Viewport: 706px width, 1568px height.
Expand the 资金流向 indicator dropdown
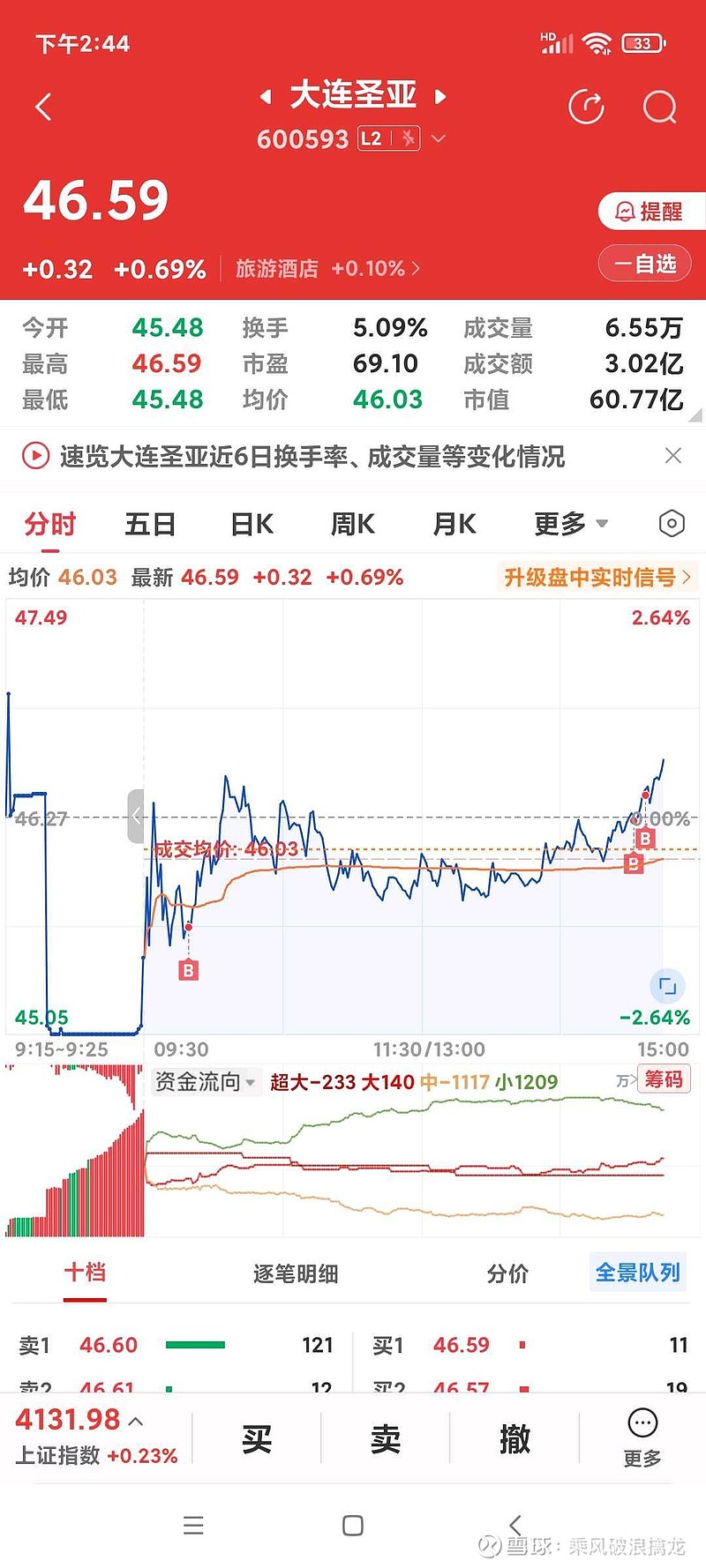(x=205, y=1081)
